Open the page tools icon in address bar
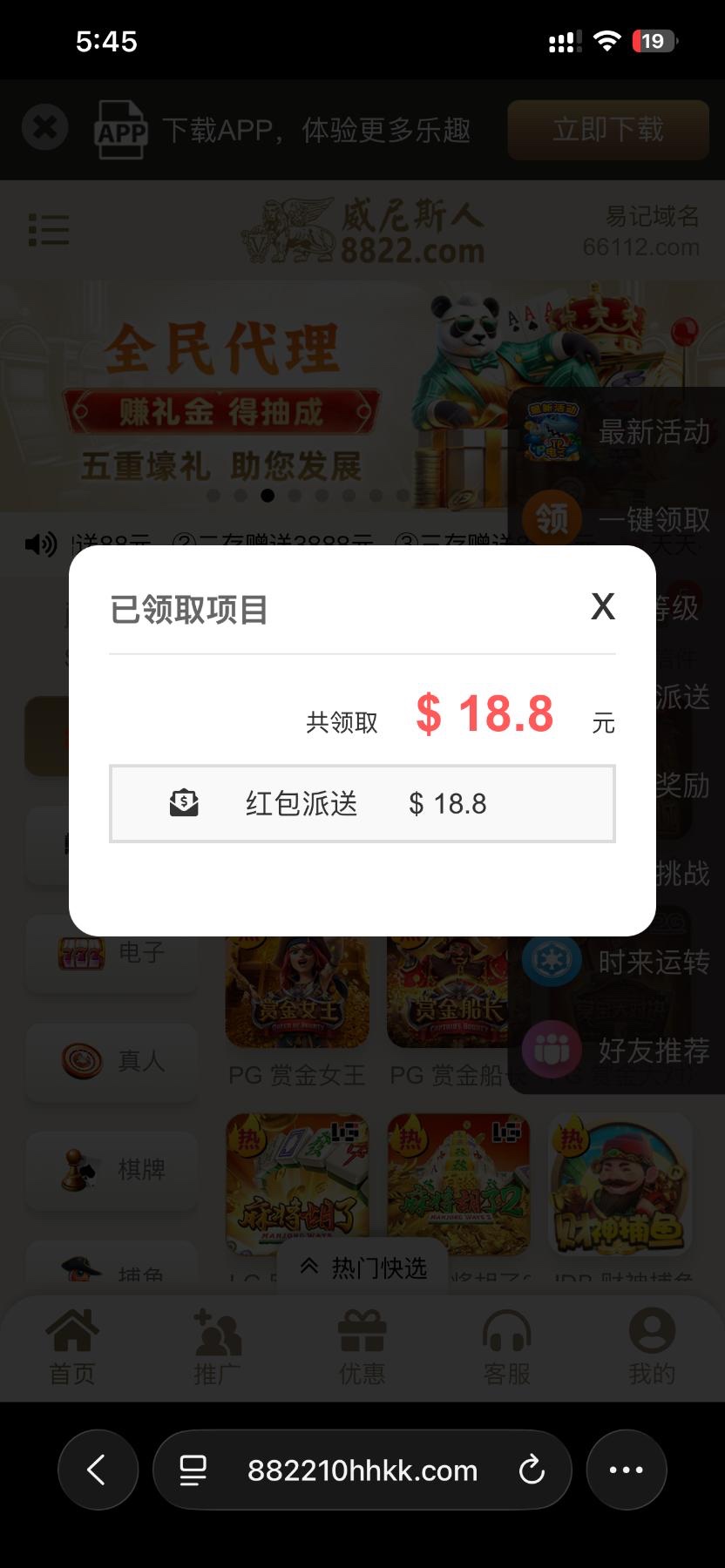This screenshot has height=1568, width=725. coord(193,1470)
